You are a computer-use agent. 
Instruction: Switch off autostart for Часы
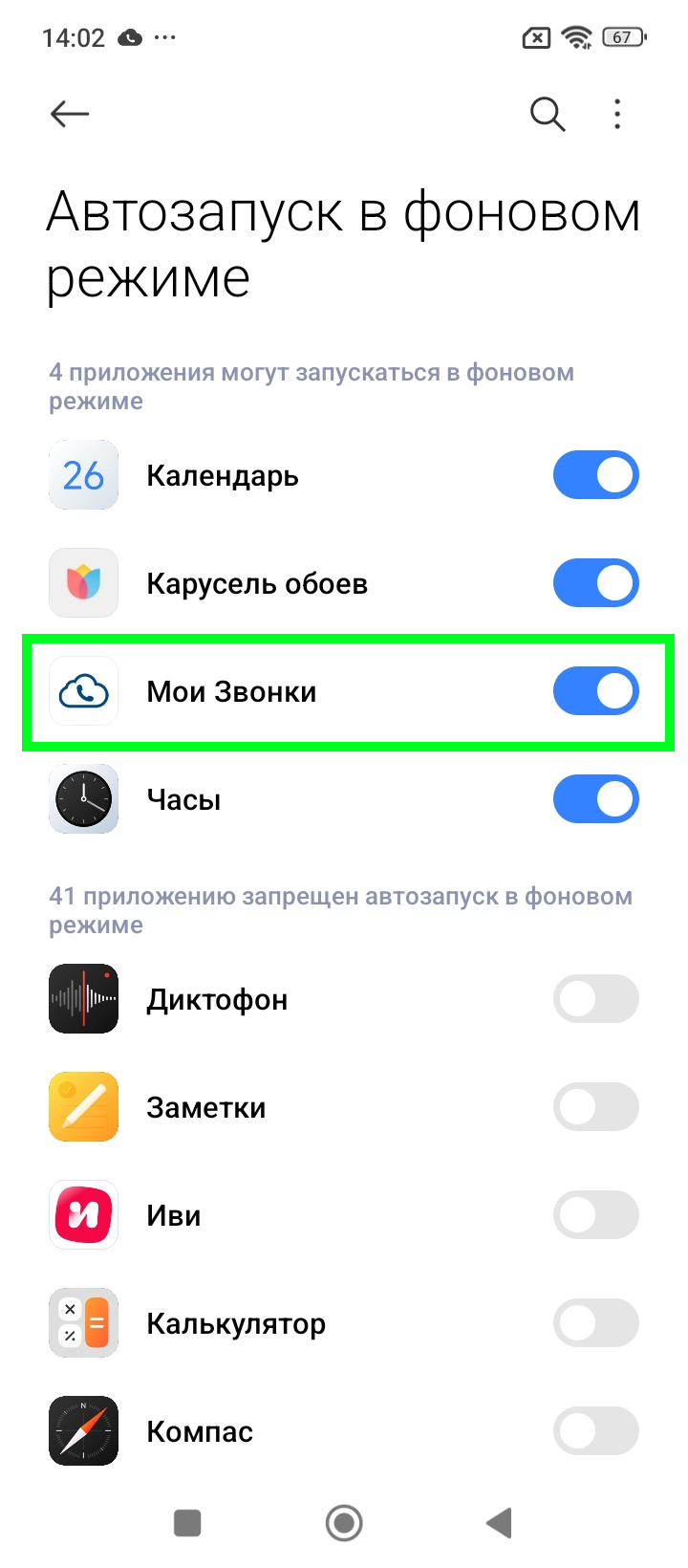coord(595,799)
